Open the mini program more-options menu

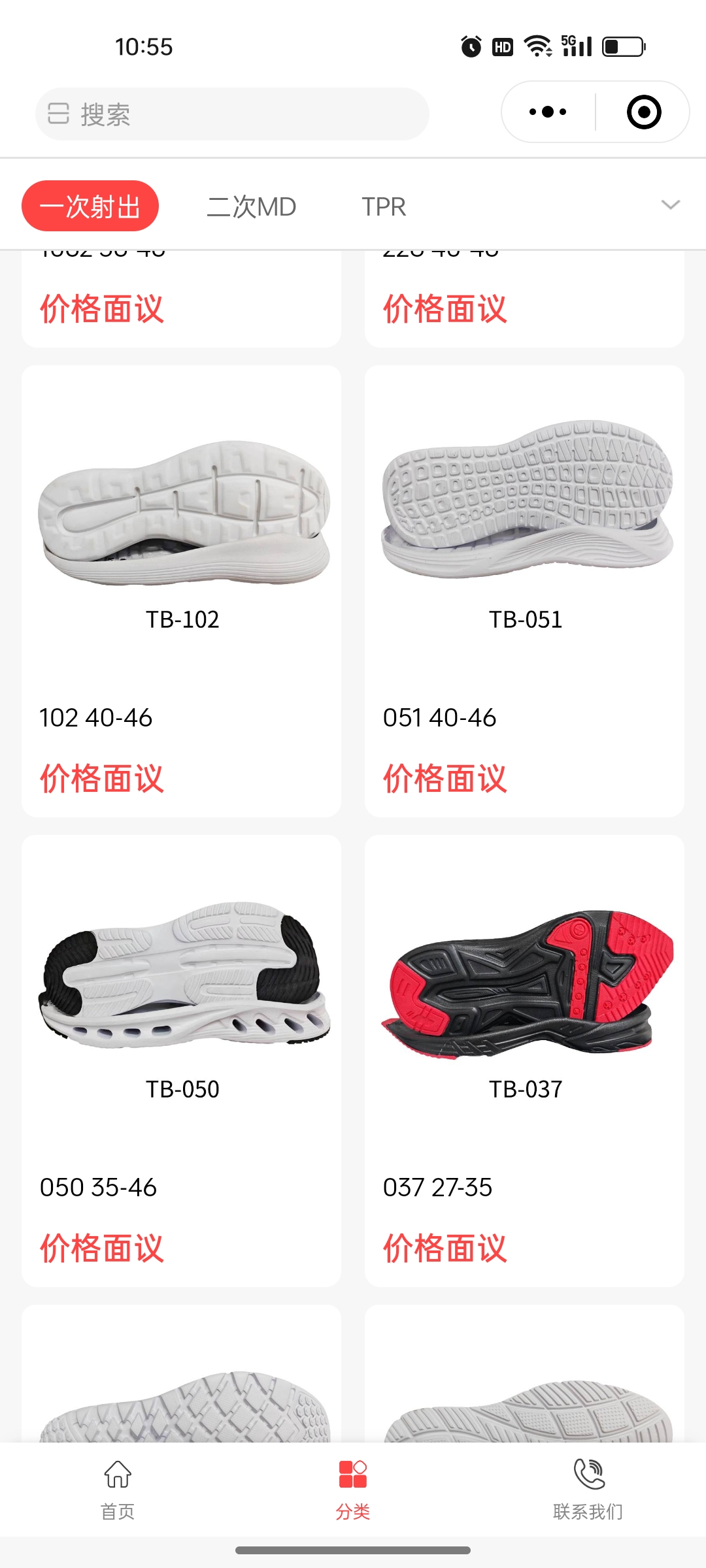pos(548,112)
